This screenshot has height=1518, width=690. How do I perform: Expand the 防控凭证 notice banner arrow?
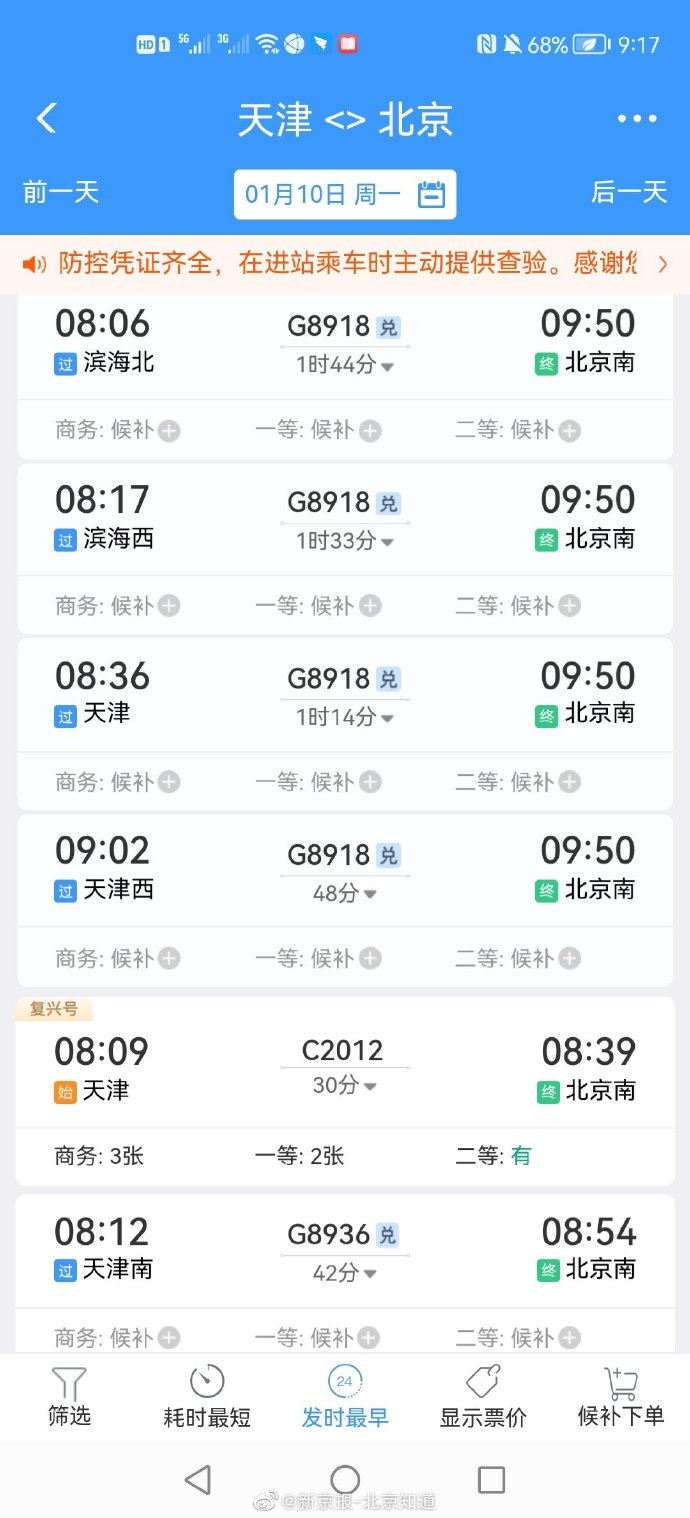point(662,264)
